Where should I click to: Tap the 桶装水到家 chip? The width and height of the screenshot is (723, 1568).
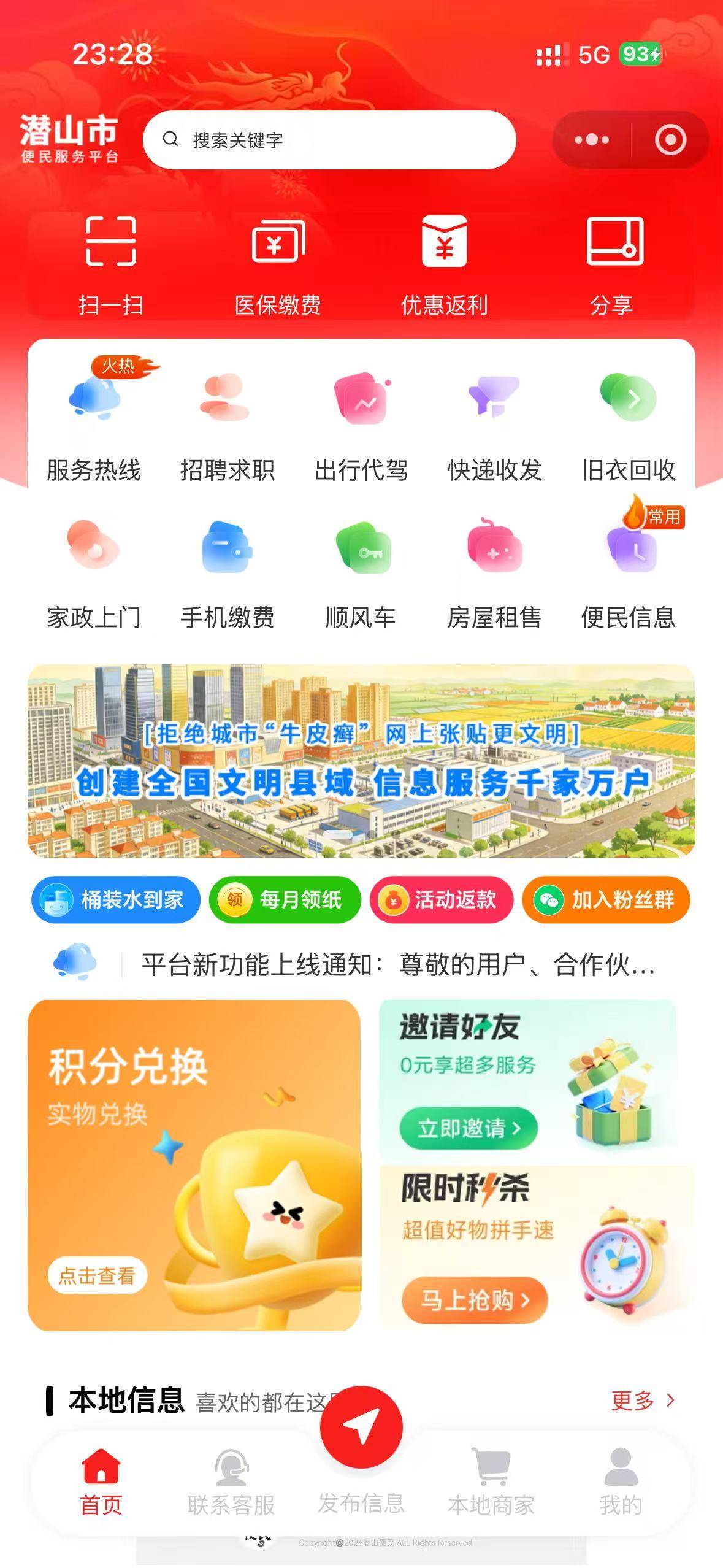click(115, 899)
